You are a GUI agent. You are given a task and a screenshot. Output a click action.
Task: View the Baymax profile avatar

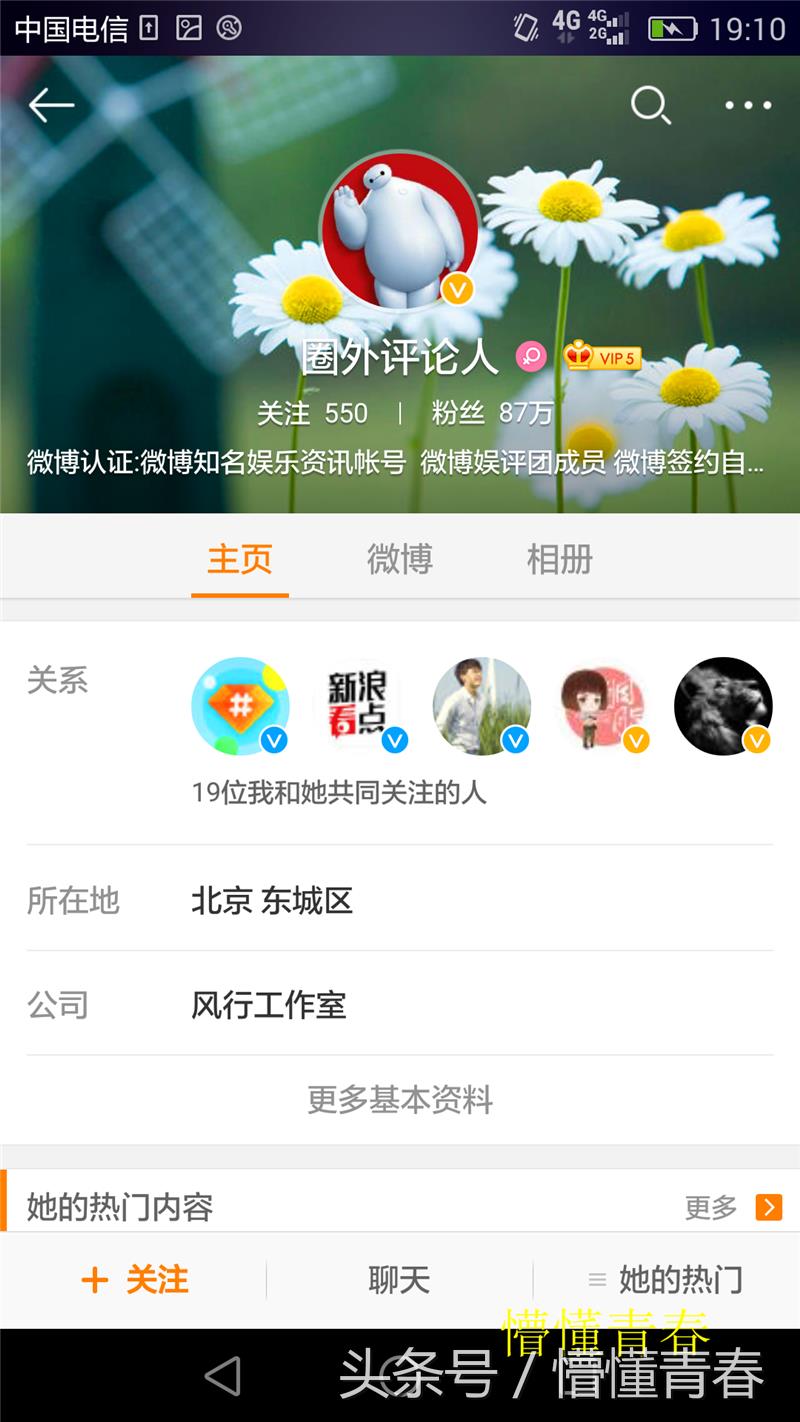coord(399,232)
